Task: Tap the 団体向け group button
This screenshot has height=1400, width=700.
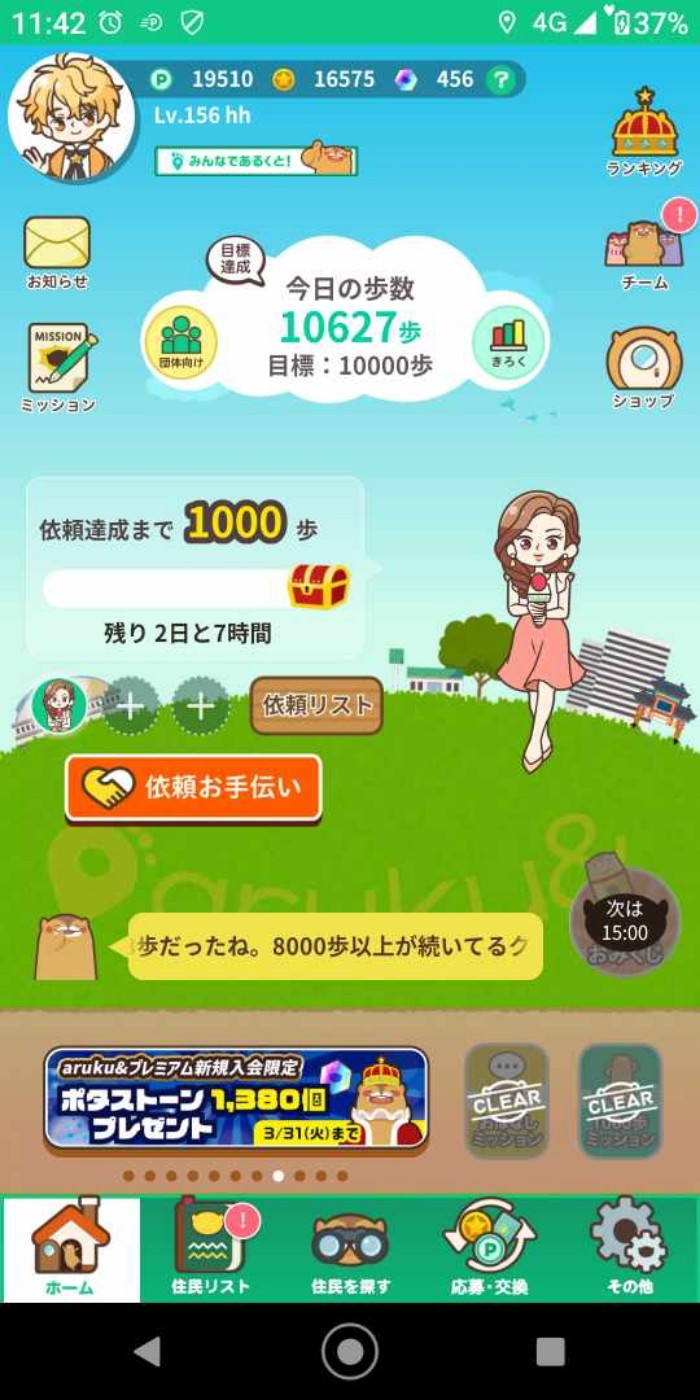Action: pos(181,342)
